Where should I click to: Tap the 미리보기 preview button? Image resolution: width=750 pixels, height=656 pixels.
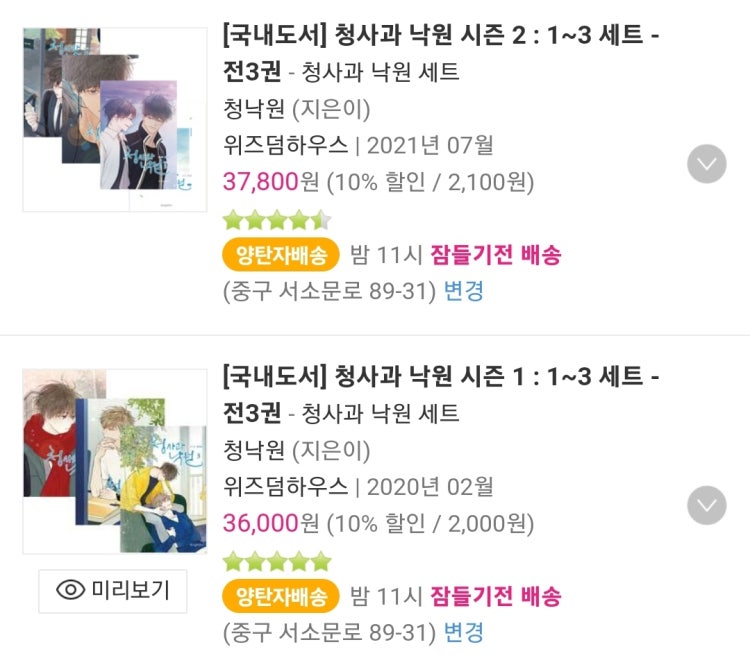pos(113,590)
